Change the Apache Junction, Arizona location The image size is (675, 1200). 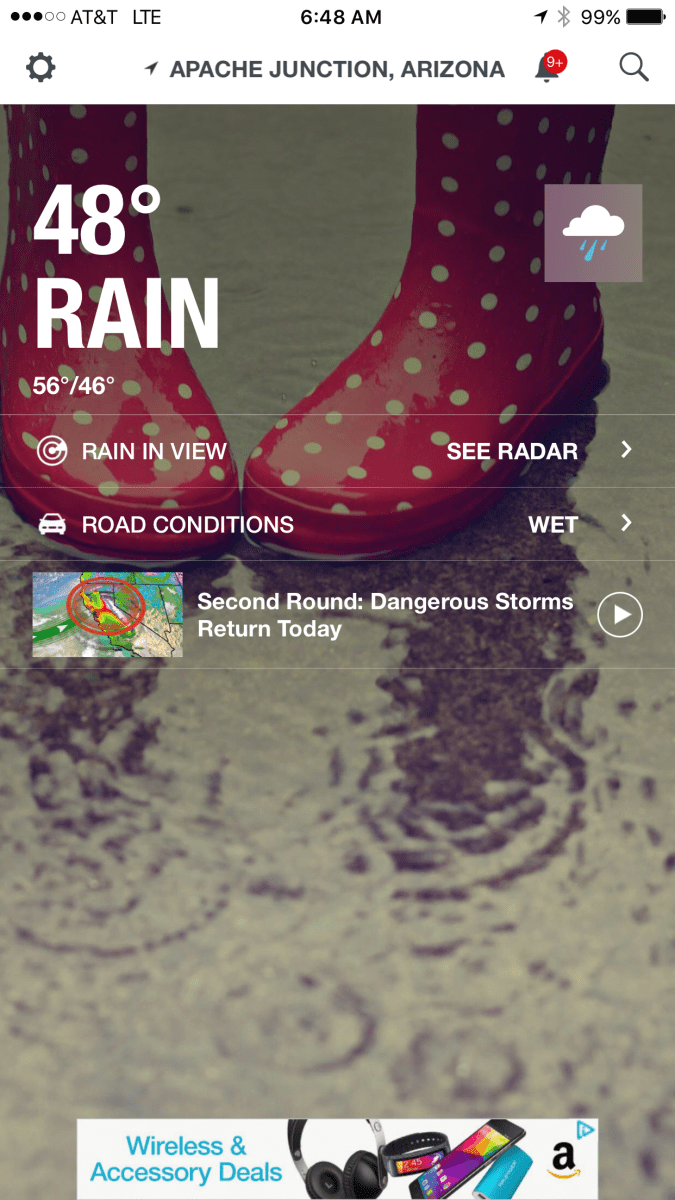pyautogui.click(x=326, y=69)
